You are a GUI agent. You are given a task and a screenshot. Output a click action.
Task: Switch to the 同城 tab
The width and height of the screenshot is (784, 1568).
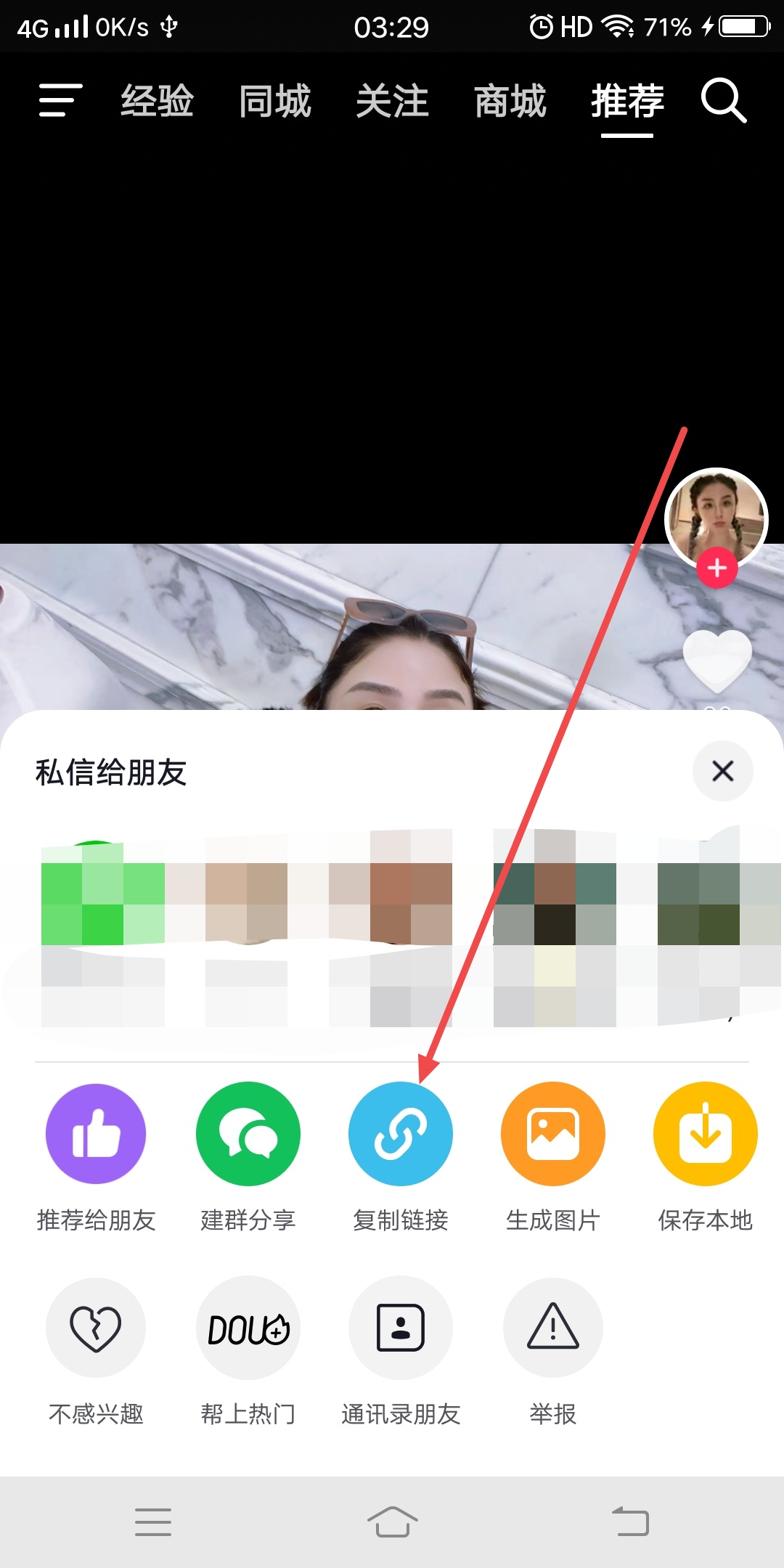[x=275, y=100]
